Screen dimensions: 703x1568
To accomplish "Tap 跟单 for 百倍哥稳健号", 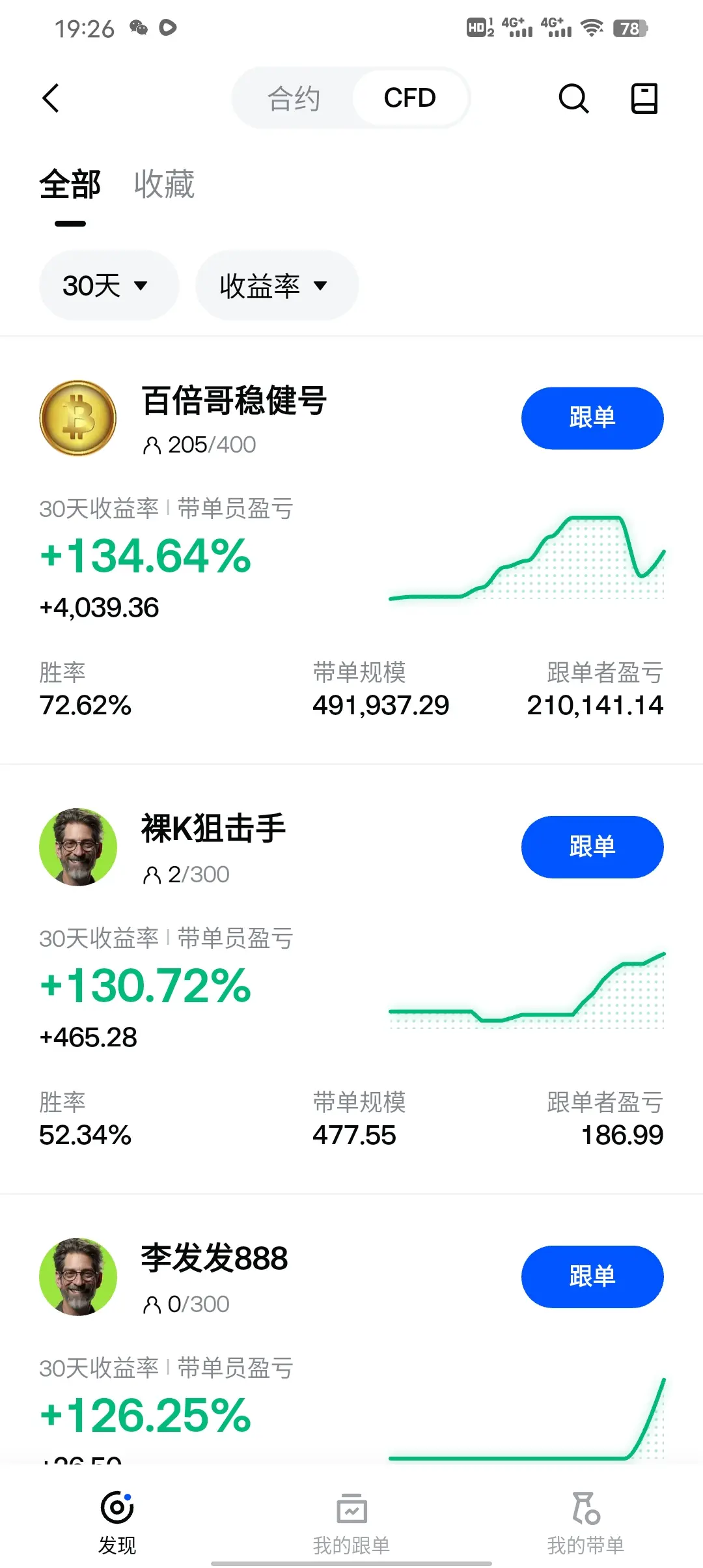I will coord(592,418).
